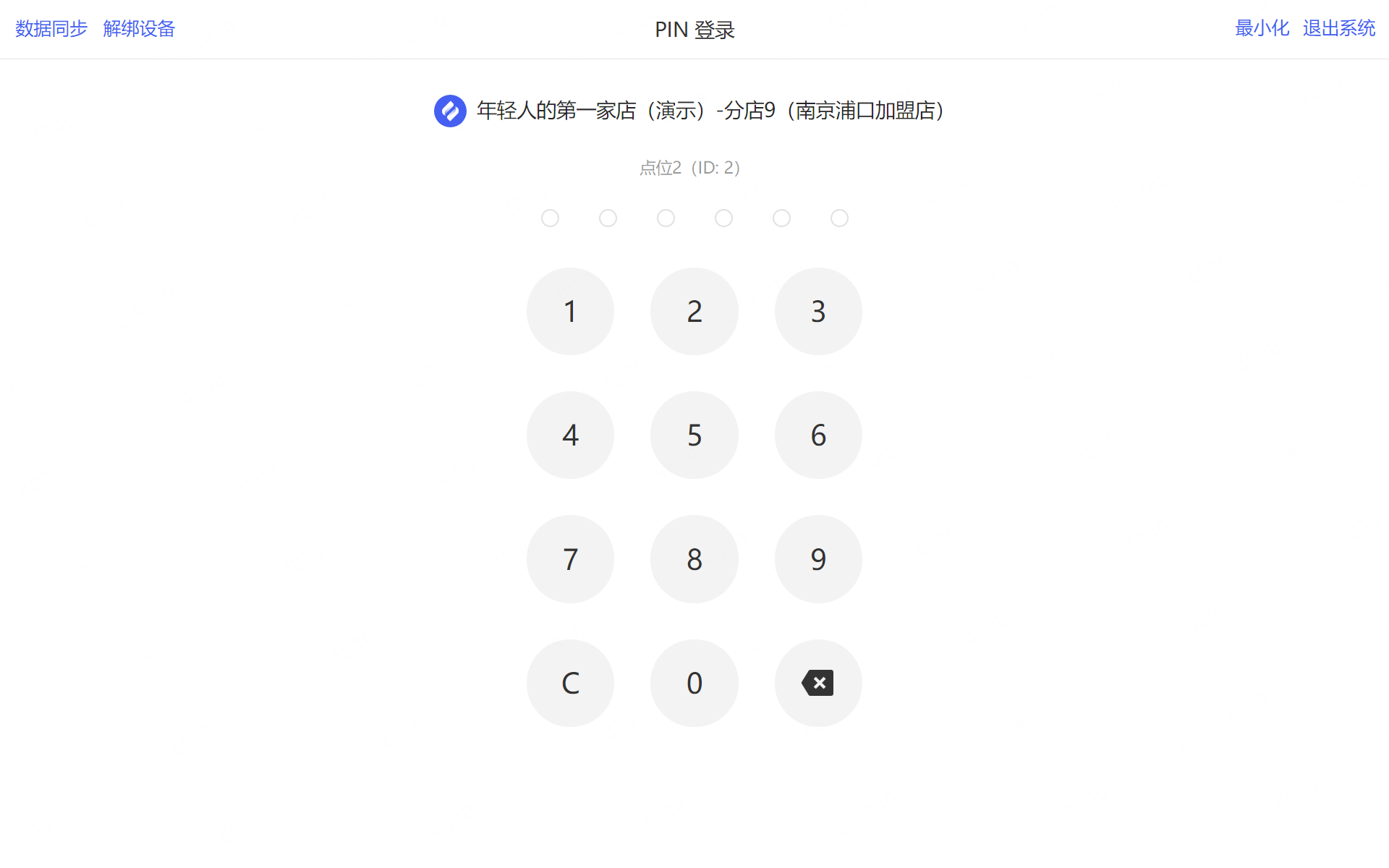Screen dimensions: 1389x868
Task: Tap keypad number 6
Action: pos(817,435)
